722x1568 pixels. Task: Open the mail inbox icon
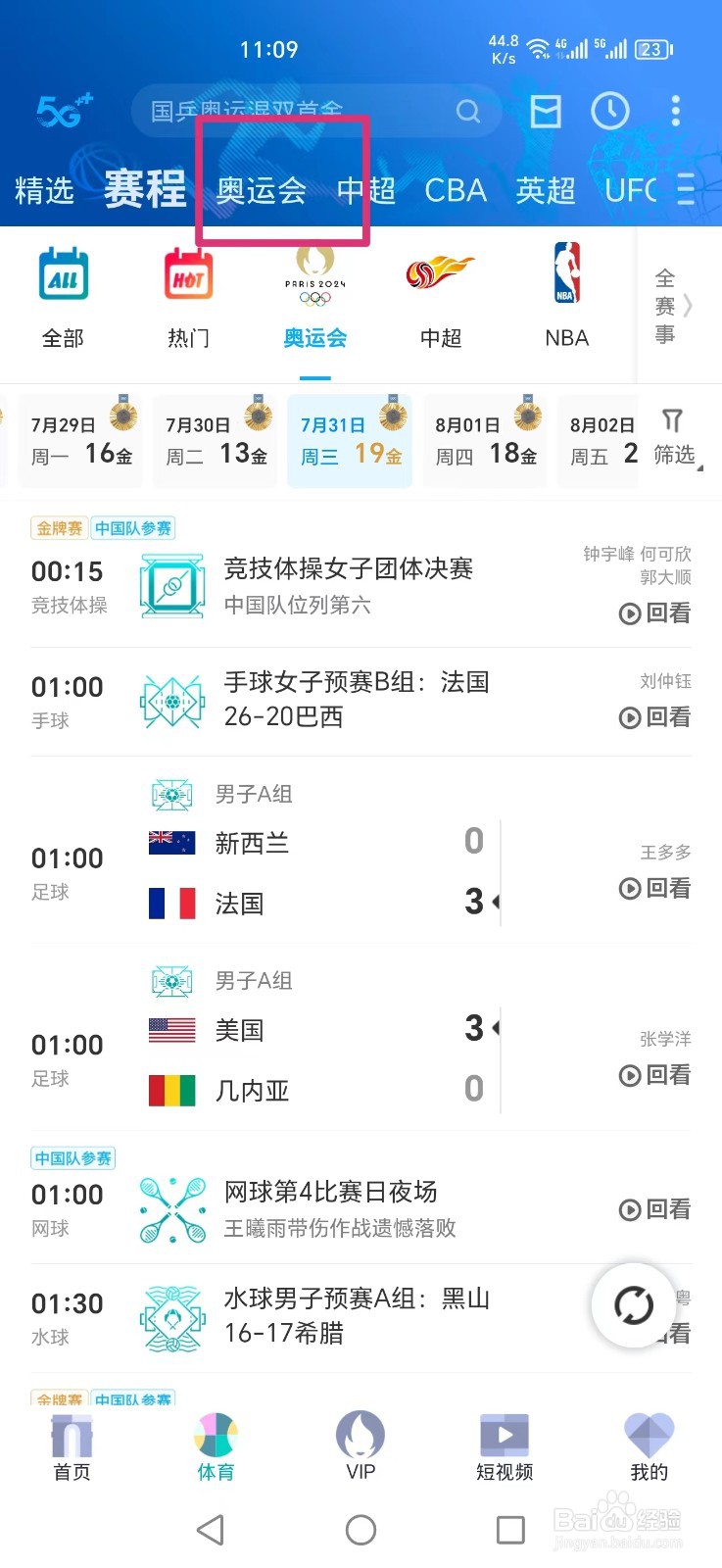(546, 112)
